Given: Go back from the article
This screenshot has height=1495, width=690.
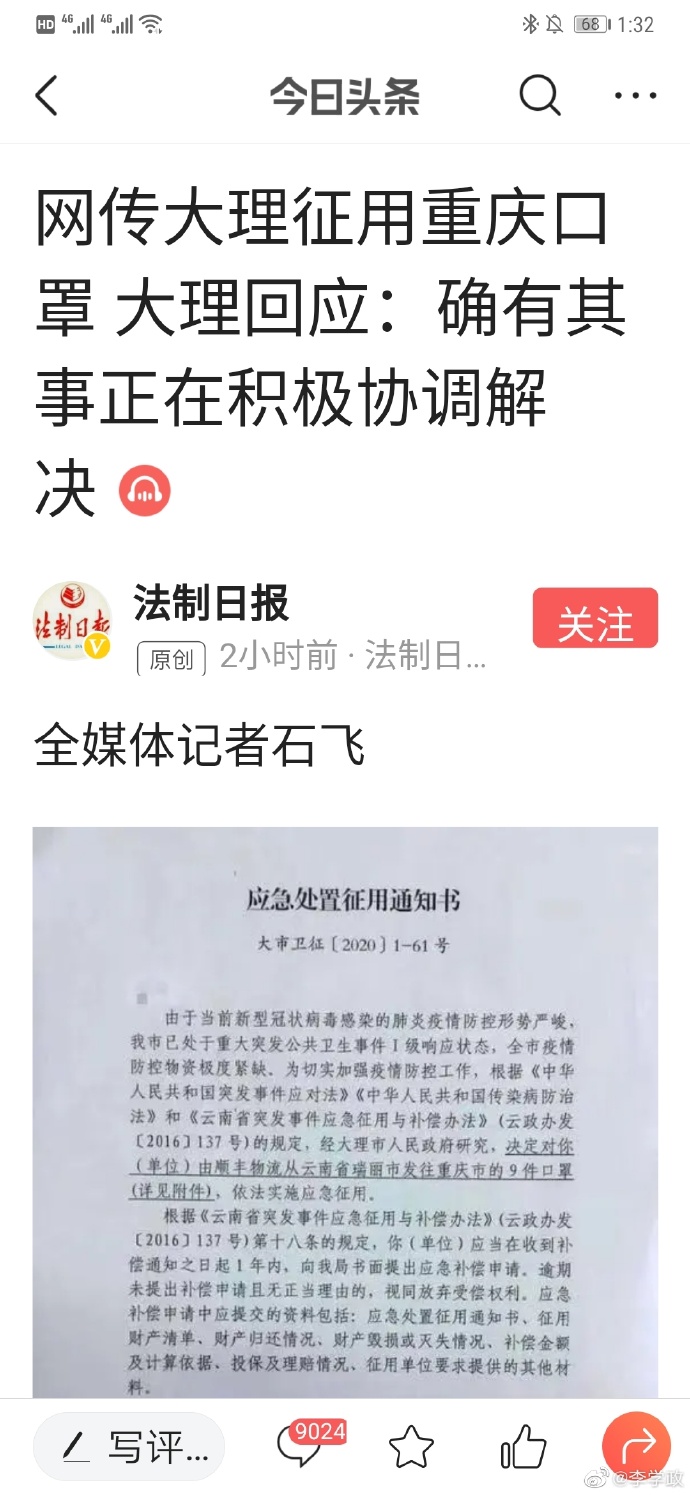Looking at the screenshot, I should point(46,96).
